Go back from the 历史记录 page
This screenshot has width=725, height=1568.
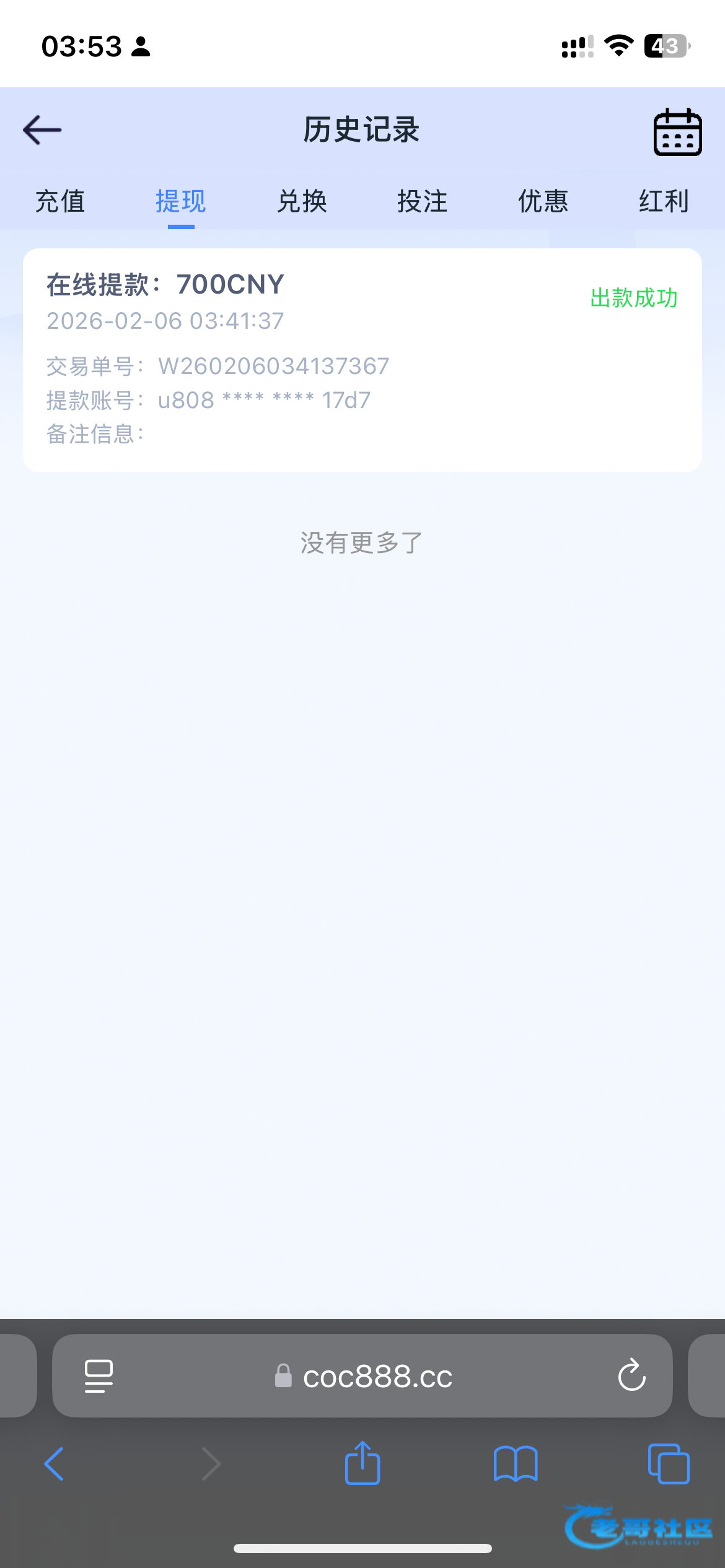pyautogui.click(x=42, y=130)
